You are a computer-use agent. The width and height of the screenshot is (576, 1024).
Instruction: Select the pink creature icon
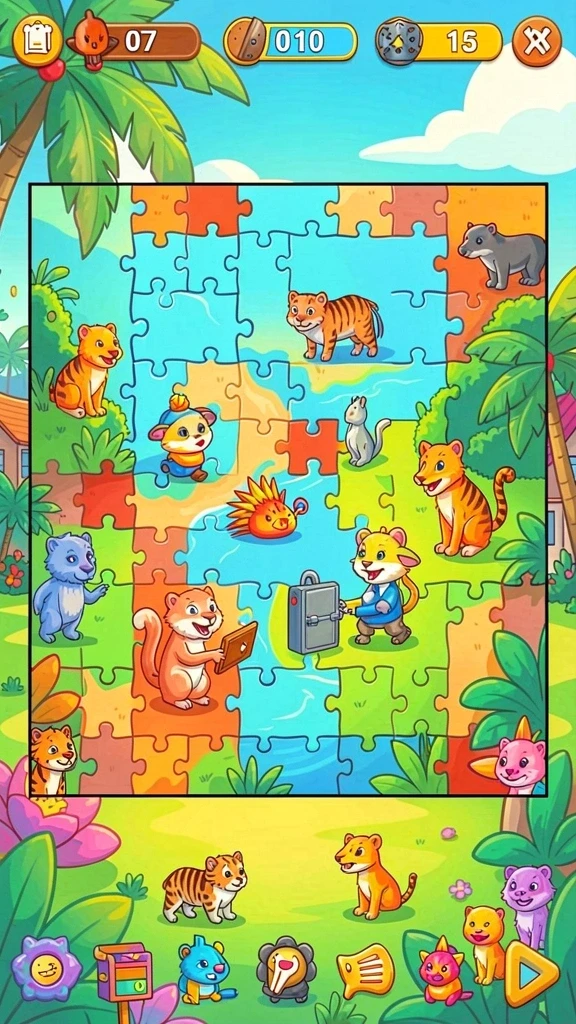[444, 970]
